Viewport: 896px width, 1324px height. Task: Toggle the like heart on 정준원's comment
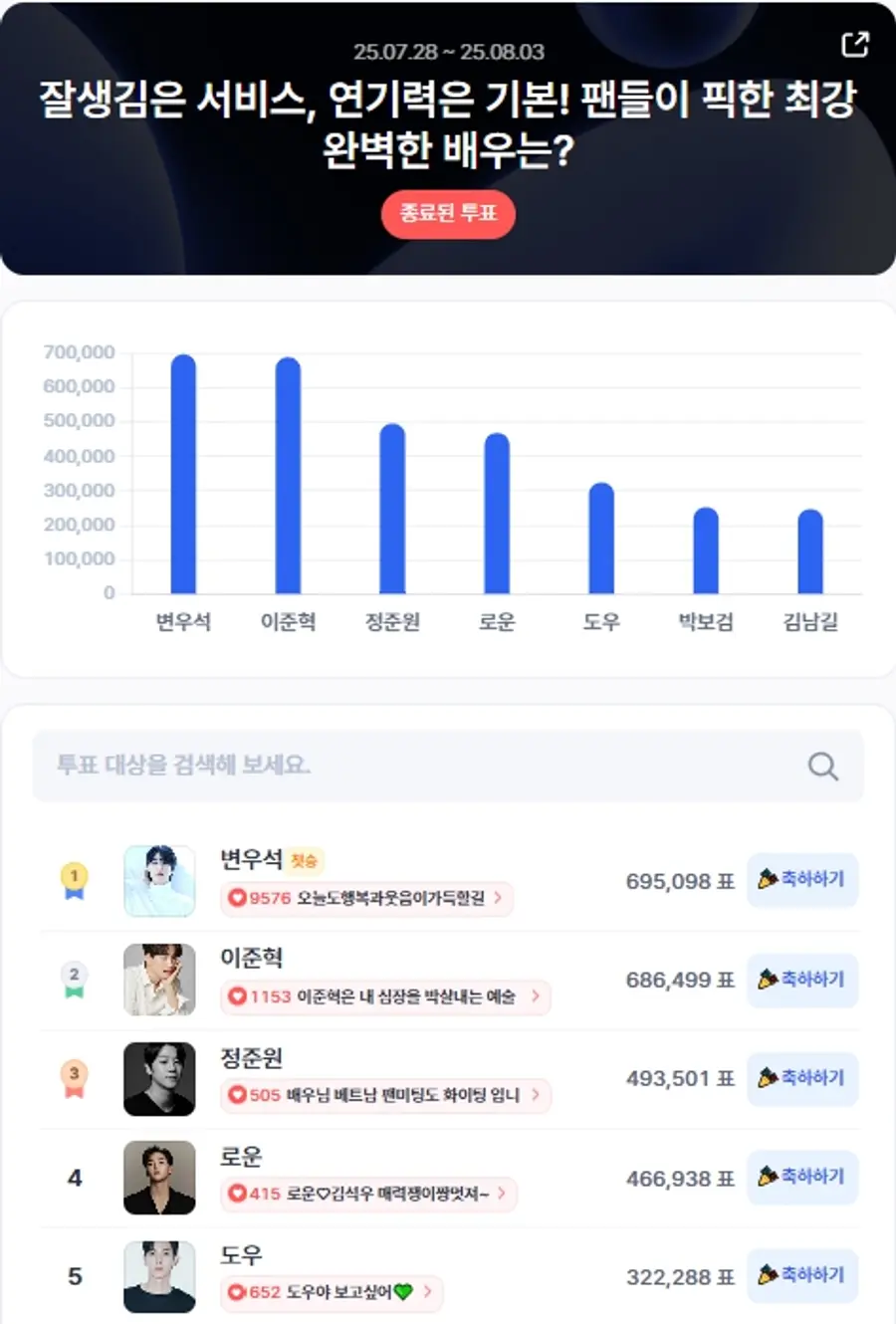pos(238,1094)
